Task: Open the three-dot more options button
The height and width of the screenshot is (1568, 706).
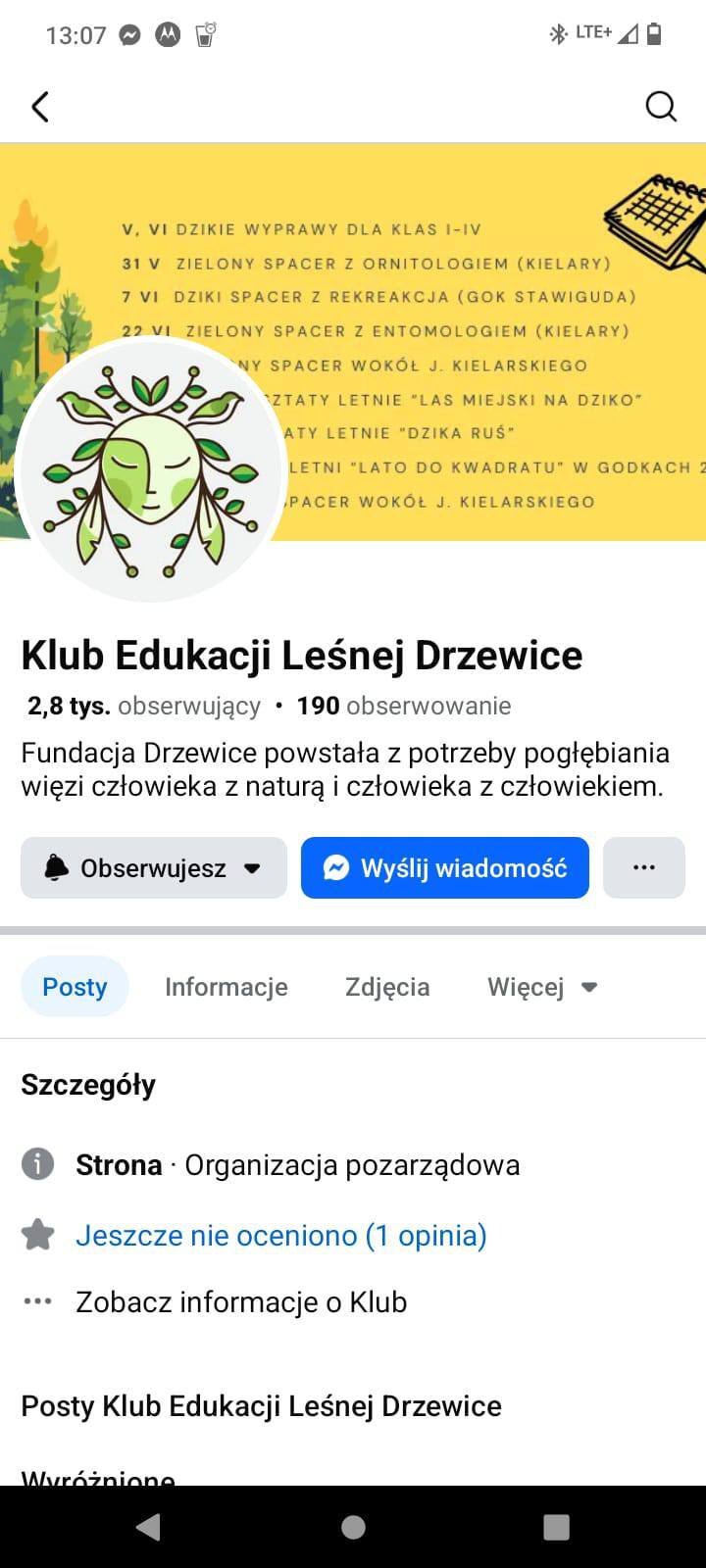Action: [644, 867]
